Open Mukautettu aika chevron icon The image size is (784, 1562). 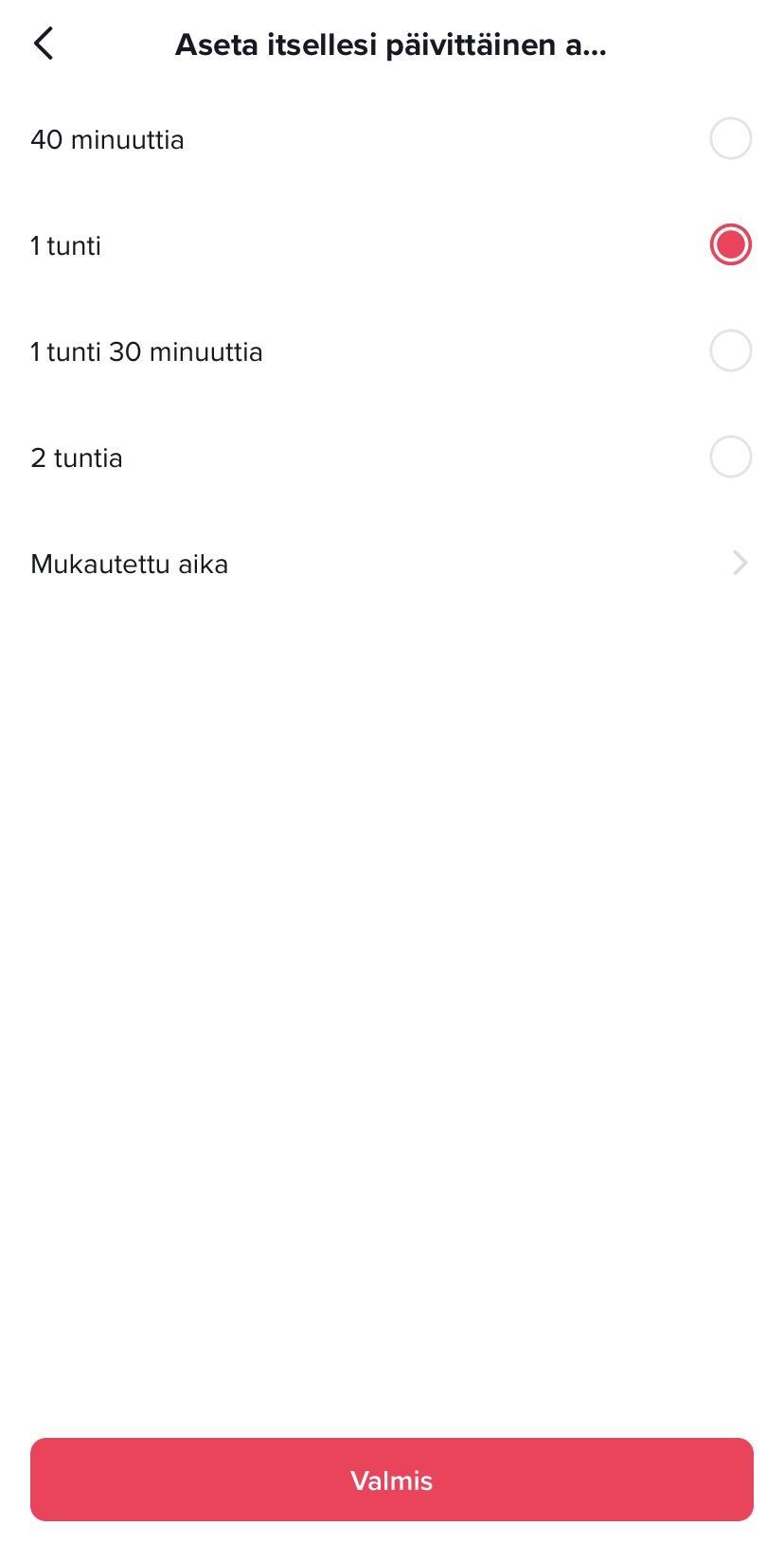(x=739, y=564)
